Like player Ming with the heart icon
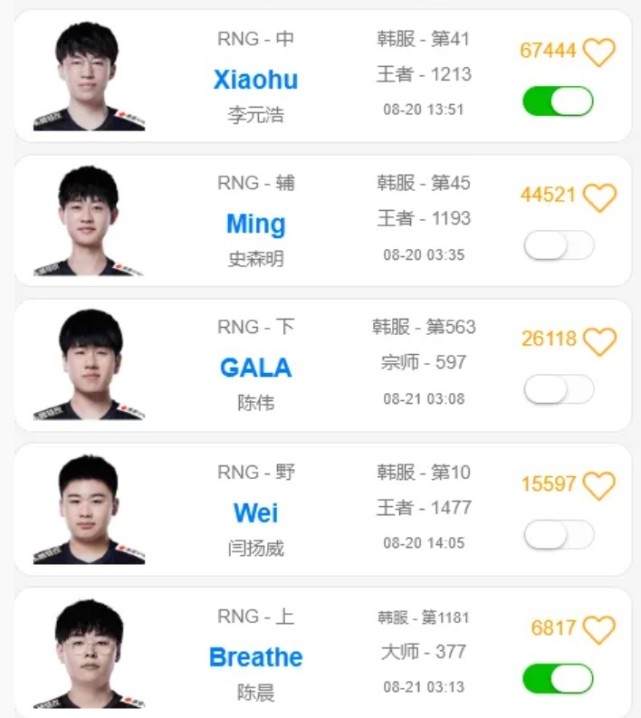Image resolution: width=641 pixels, height=718 pixels. [x=599, y=197]
